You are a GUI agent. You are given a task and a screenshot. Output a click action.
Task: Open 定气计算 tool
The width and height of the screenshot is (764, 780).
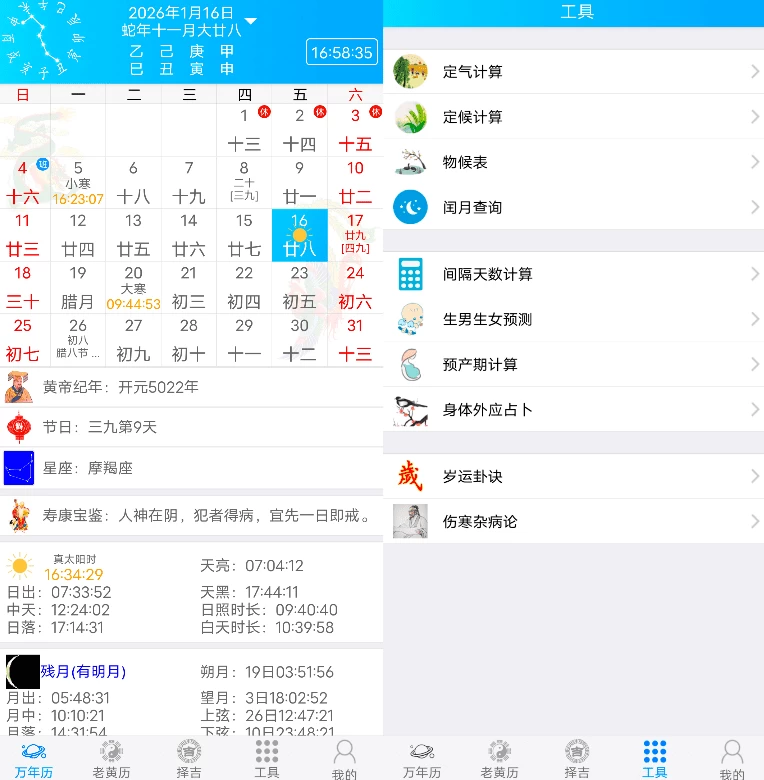pyautogui.click(x=573, y=72)
